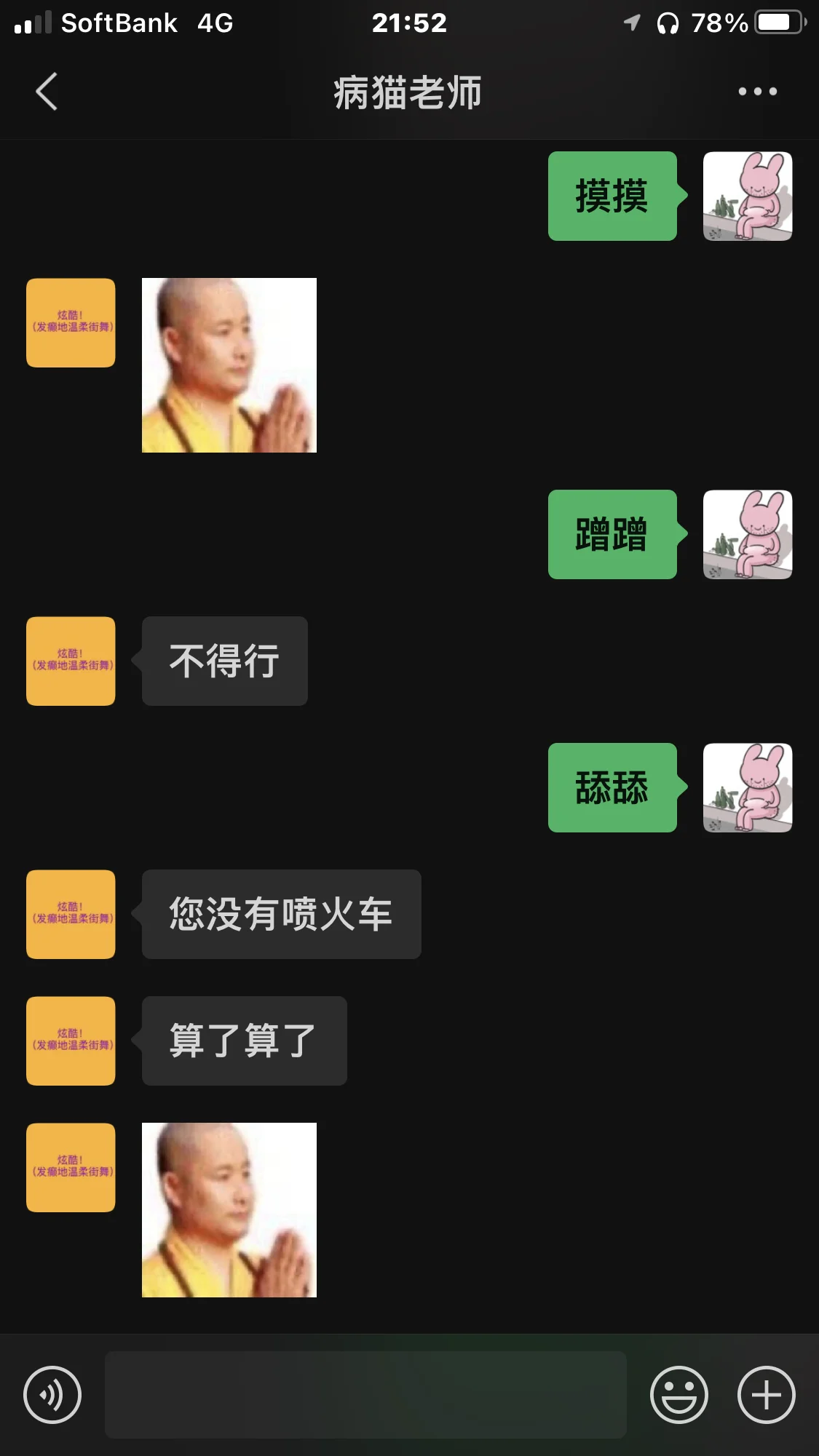
Task: Focus the message text field
Action: pos(365,1394)
